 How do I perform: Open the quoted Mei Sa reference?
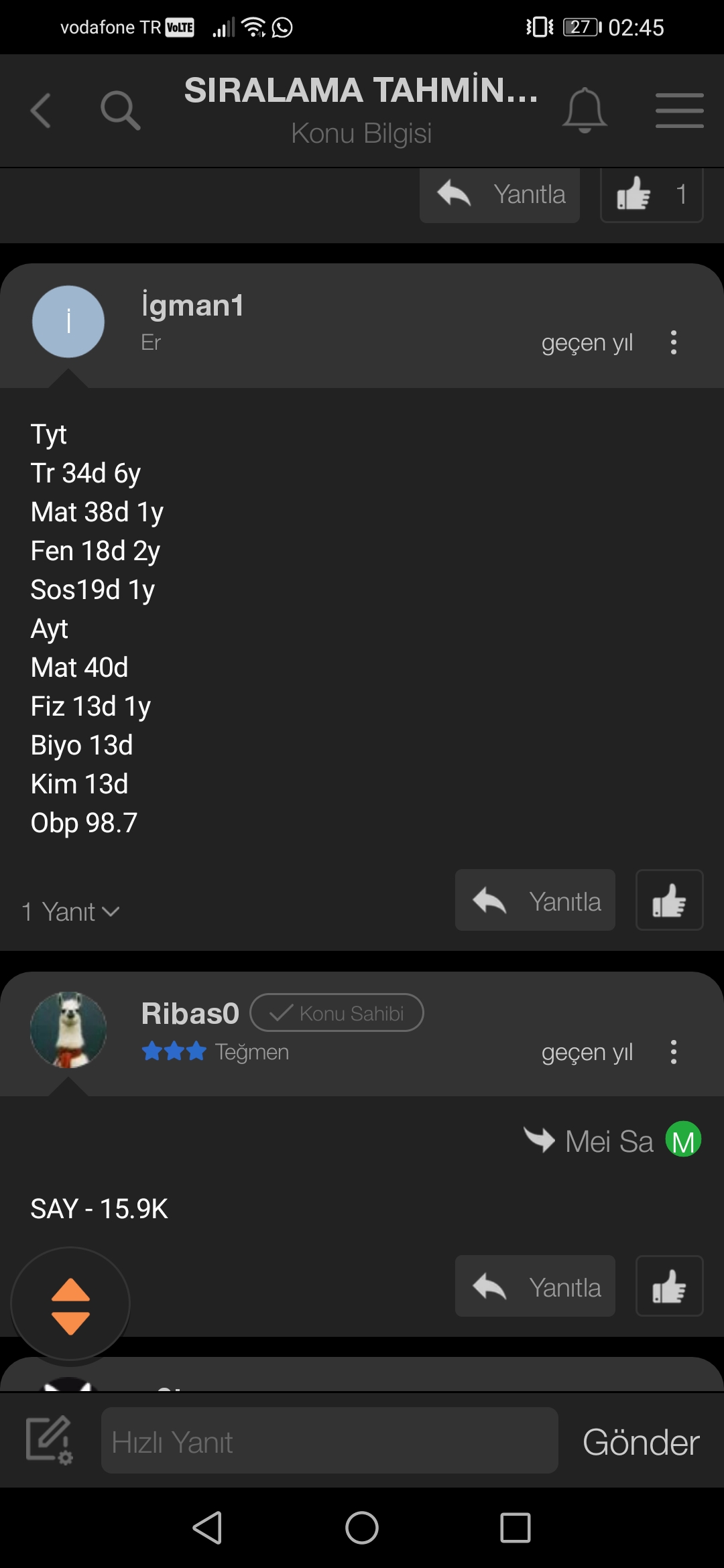point(612,1140)
